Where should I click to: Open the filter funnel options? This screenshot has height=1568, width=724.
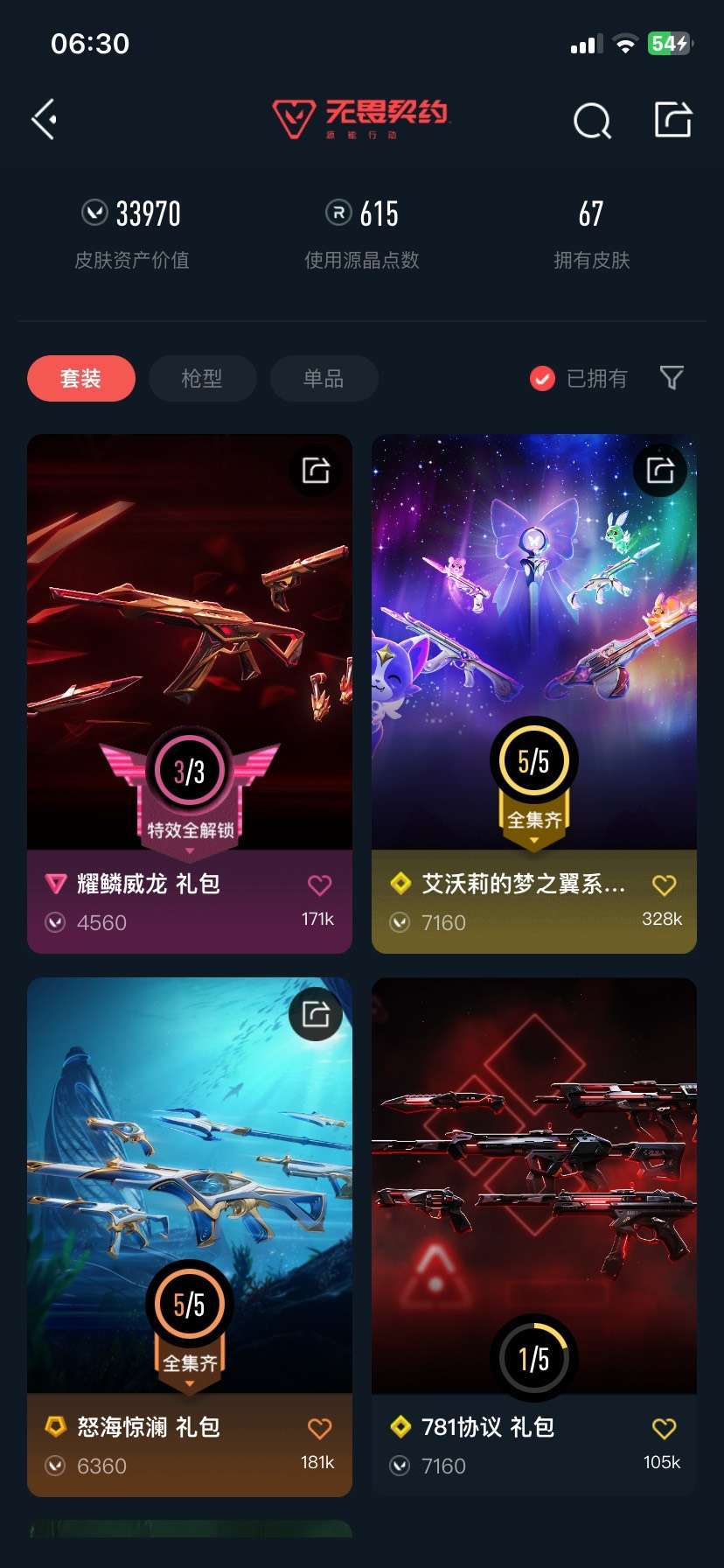671,378
